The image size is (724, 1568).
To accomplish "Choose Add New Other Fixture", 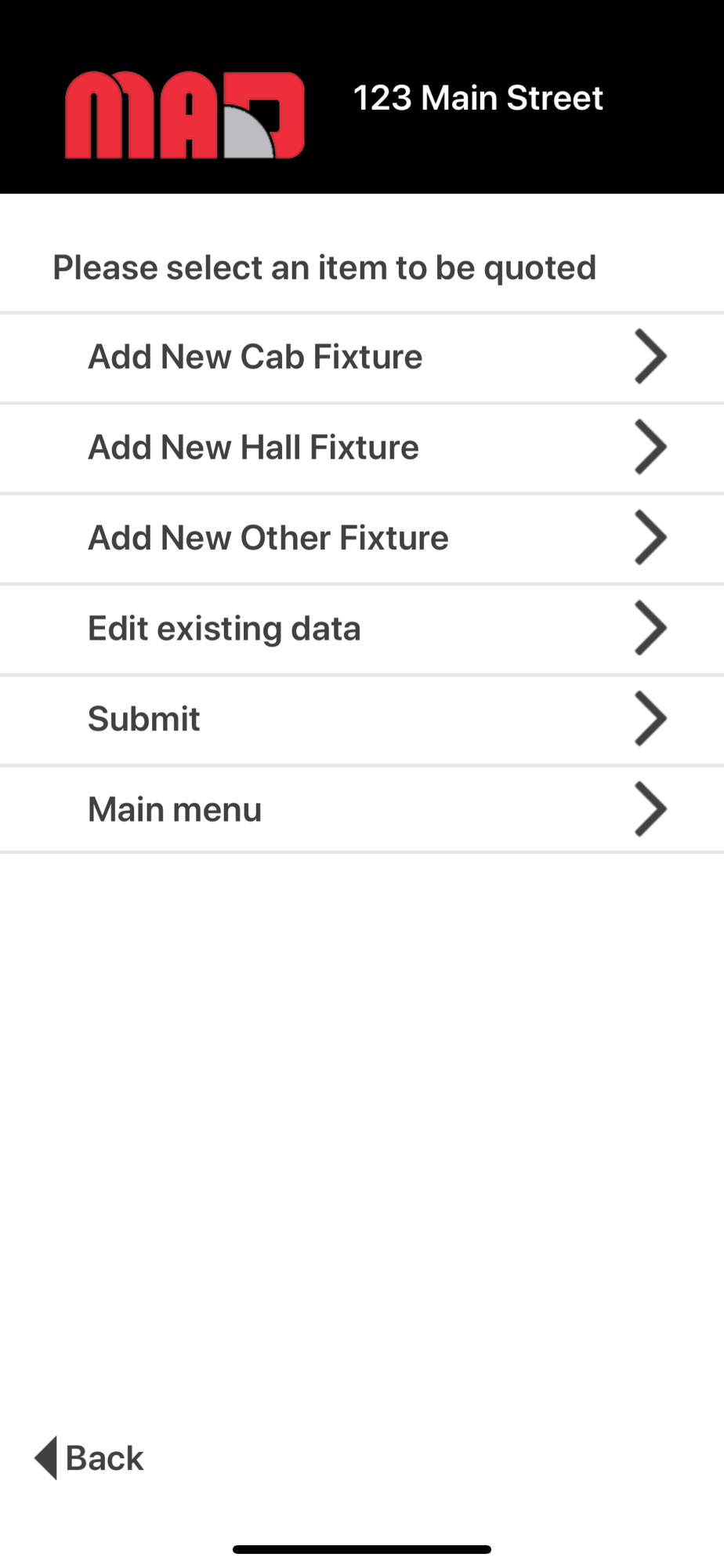I will 362,539.
